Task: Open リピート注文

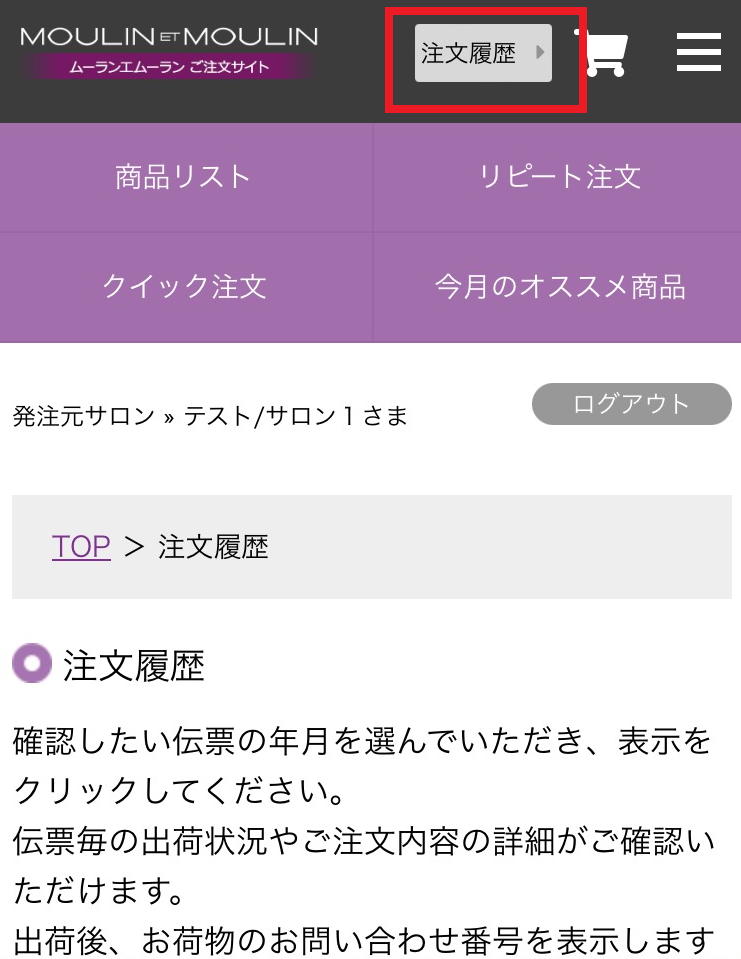Action: 558,178
